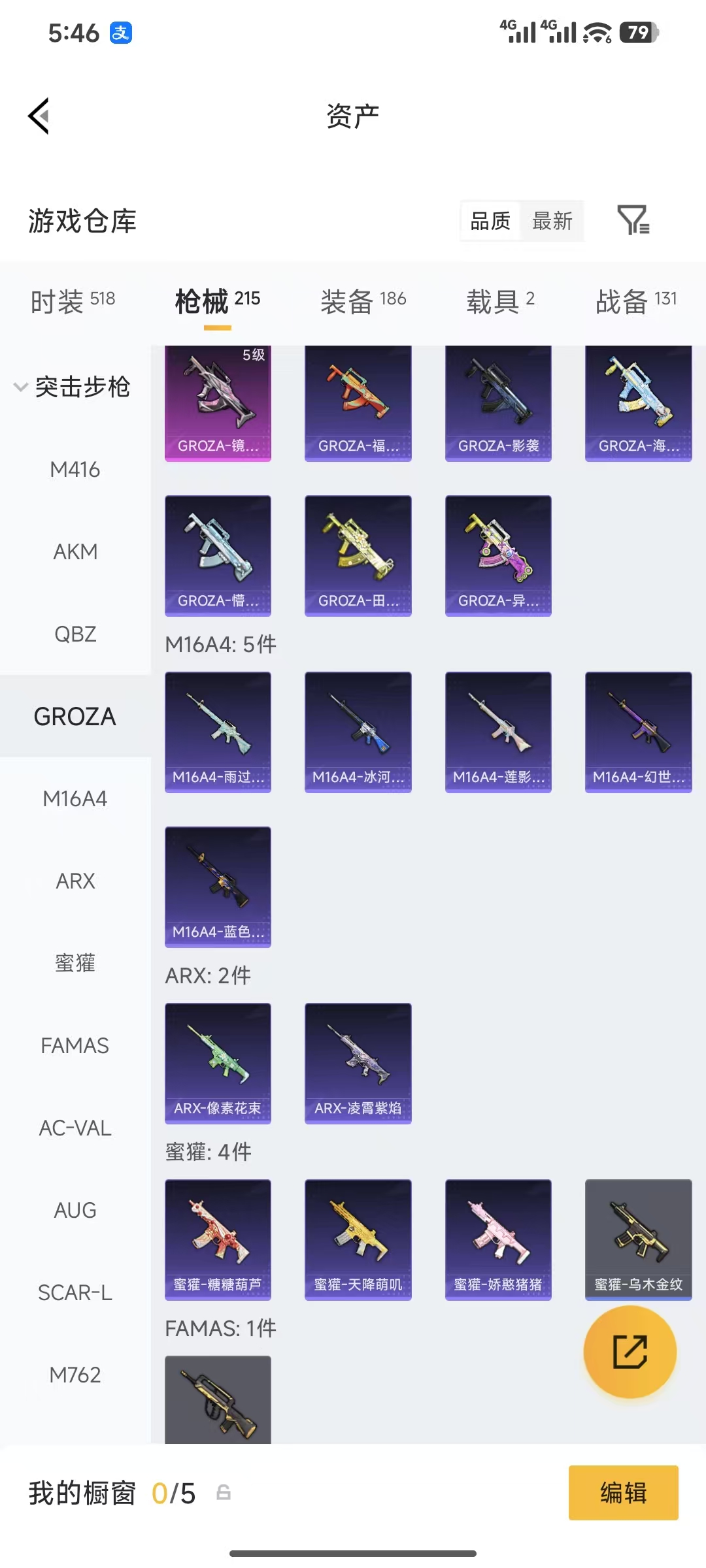Viewport: 706px width, 1568px height.
Task: Tap 编辑 to edit my showcase
Action: pyautogui.click(x=623, y=1493)
